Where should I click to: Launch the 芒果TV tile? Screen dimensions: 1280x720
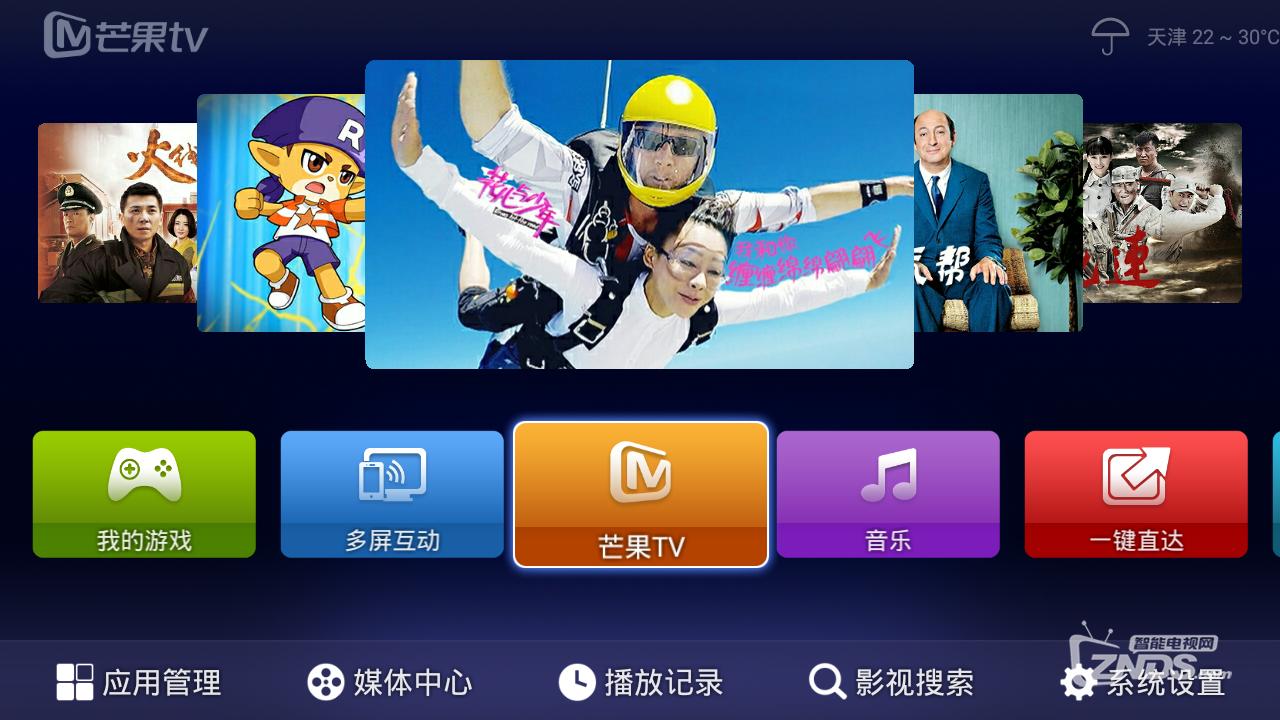click(641, 494)
